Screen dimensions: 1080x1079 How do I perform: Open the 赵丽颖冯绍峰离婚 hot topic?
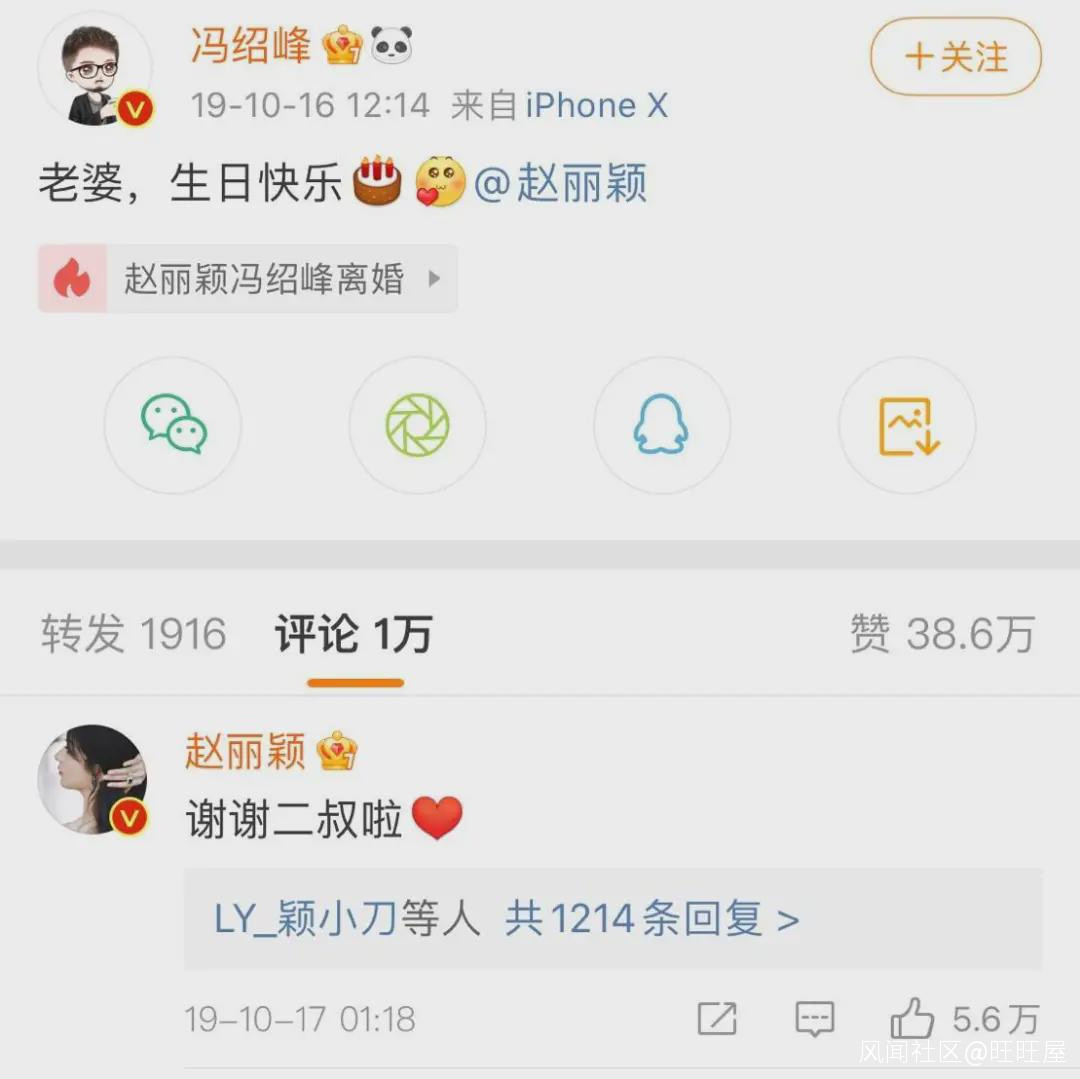(248, 279)
